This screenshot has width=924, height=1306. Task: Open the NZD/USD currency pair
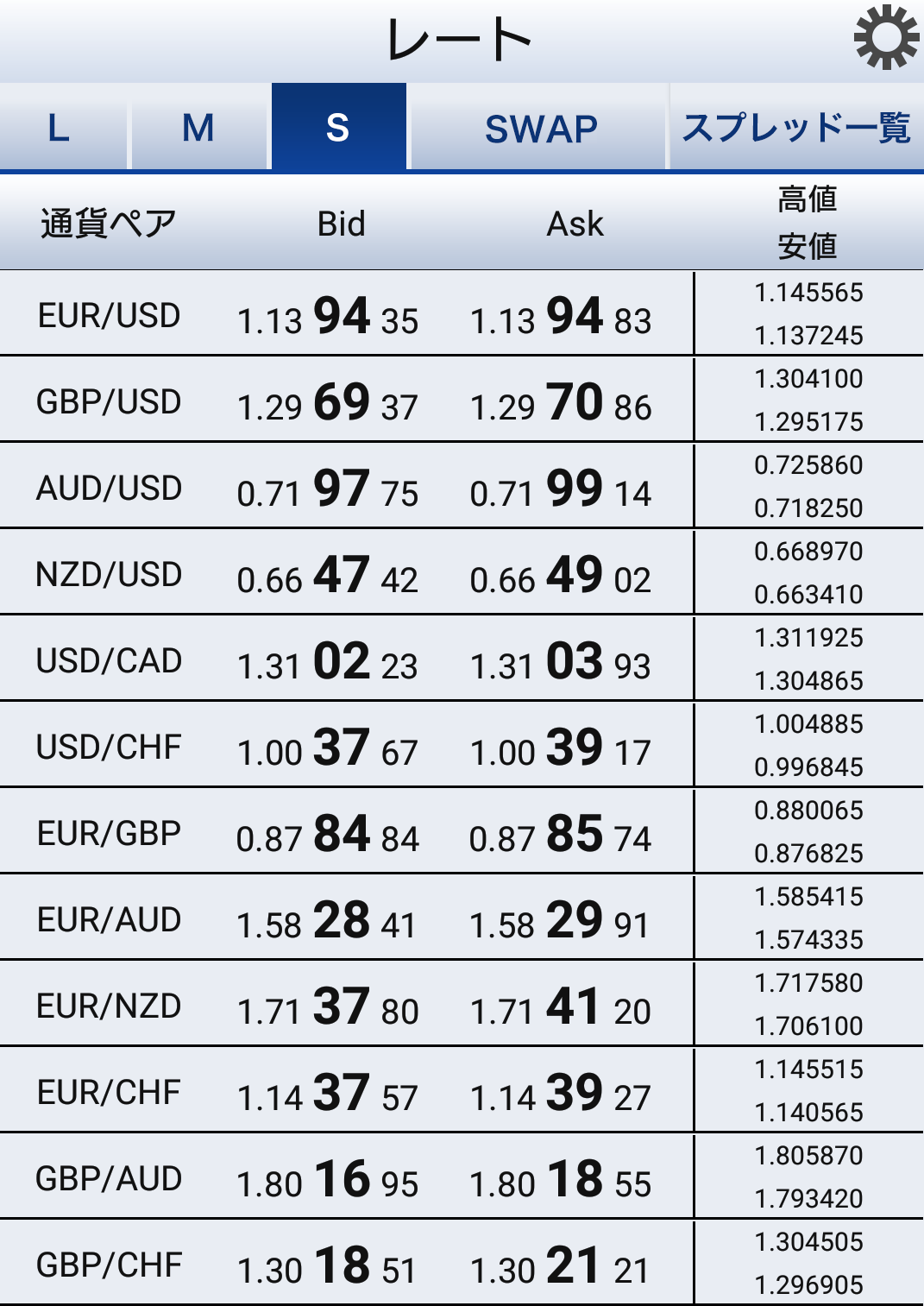[x=110, y=574]
